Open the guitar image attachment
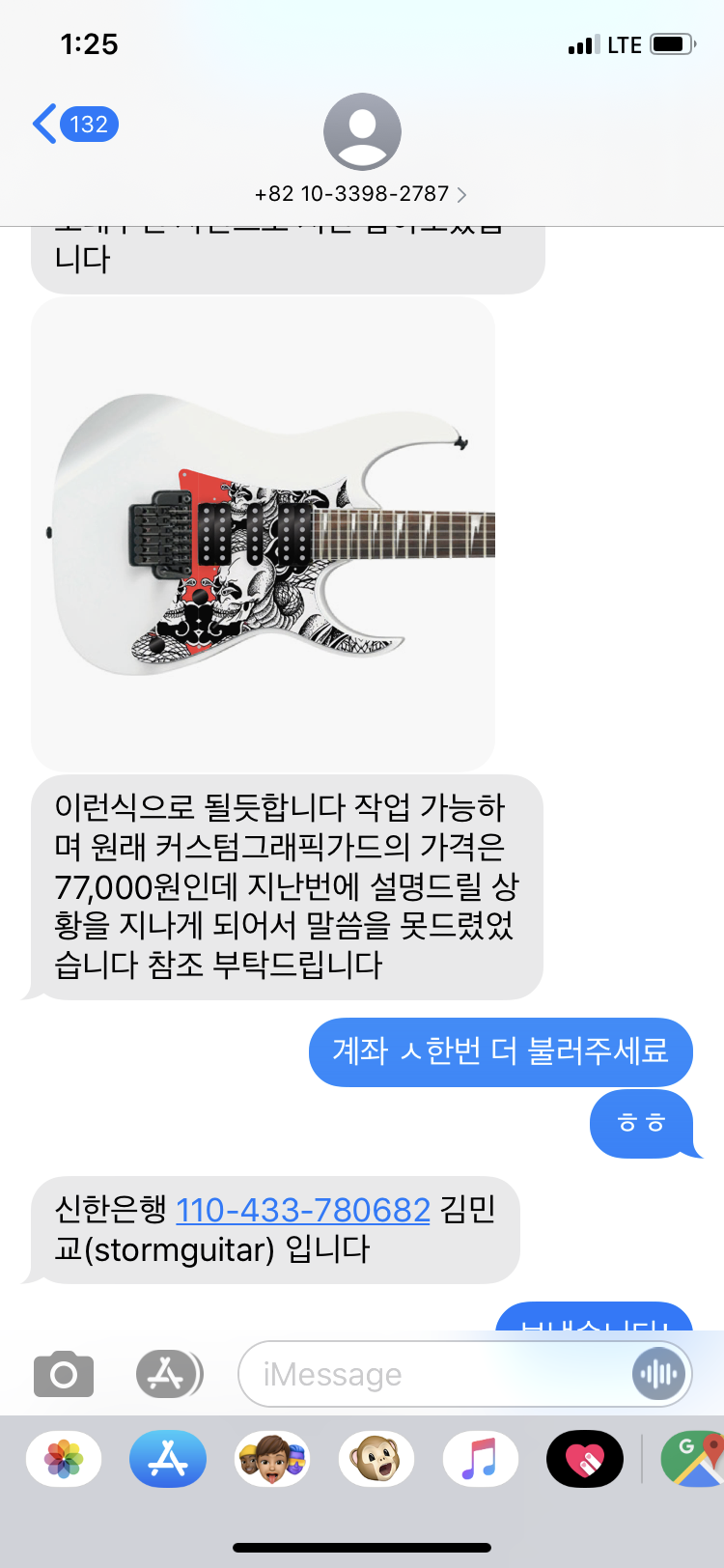Image resolution: width=724 pixels, height=1568 pixels. click(263, 534)
